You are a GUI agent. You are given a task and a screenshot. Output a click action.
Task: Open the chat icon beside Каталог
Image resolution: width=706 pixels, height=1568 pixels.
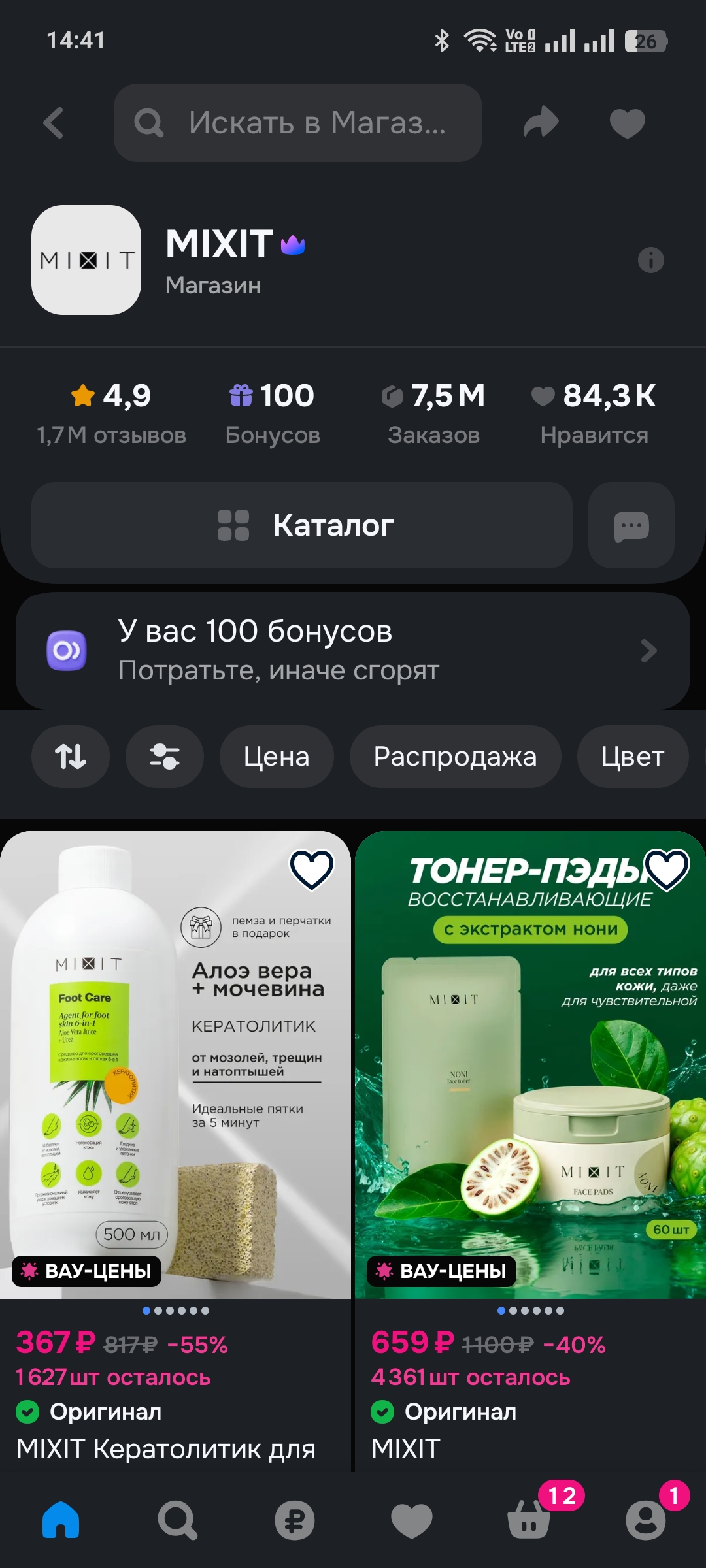tap(631, 526)
